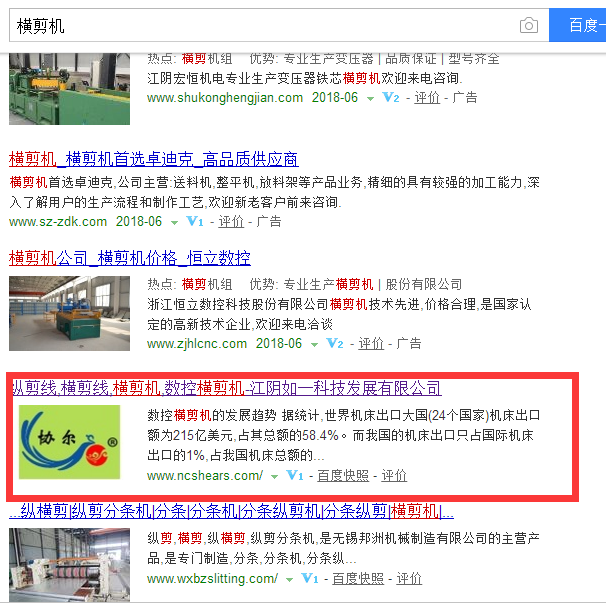This screenshot has width=606, height=606.
Task: Open 评价 for the zjhlcnc.com result
Action: tap(371, 343)
